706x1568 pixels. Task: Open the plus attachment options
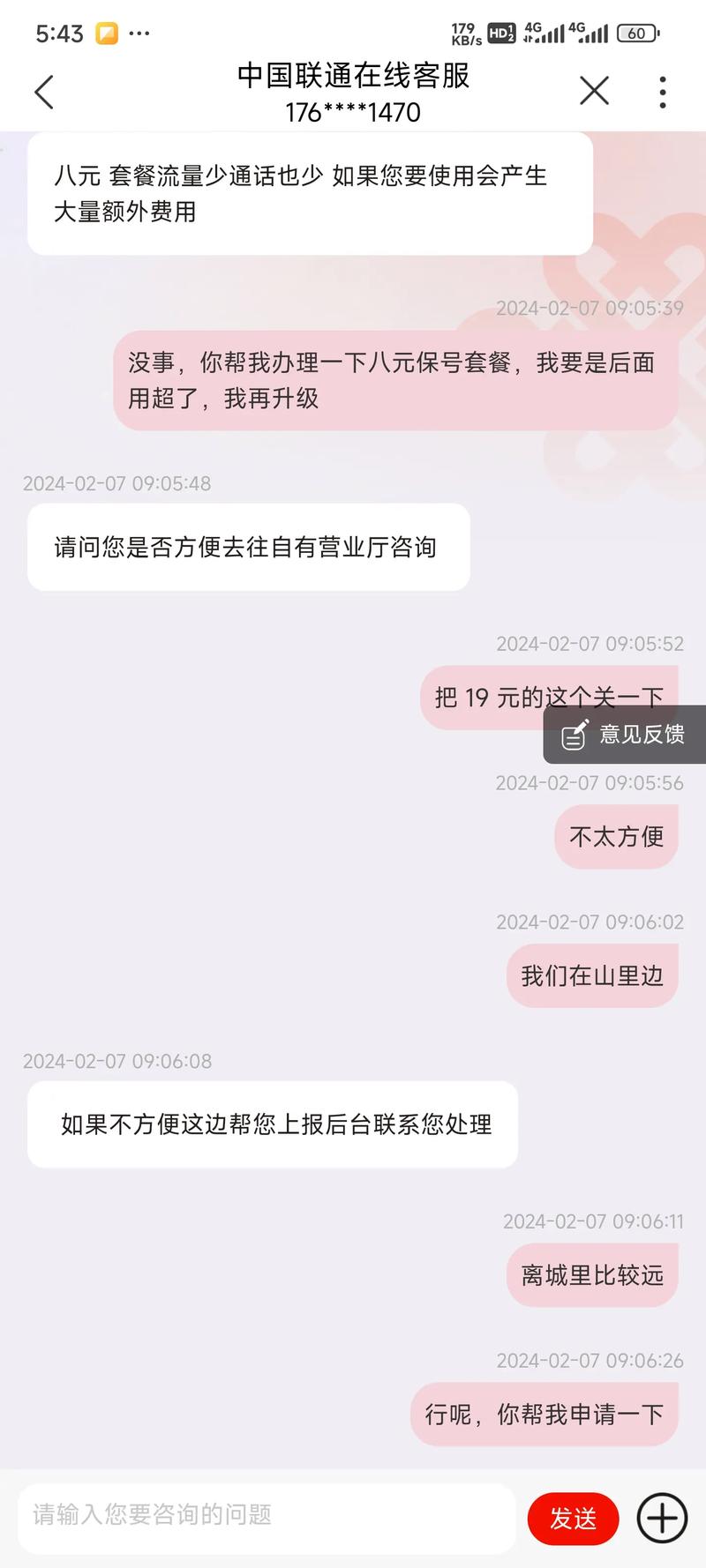pyautogui.click(x=662, y=1518)
